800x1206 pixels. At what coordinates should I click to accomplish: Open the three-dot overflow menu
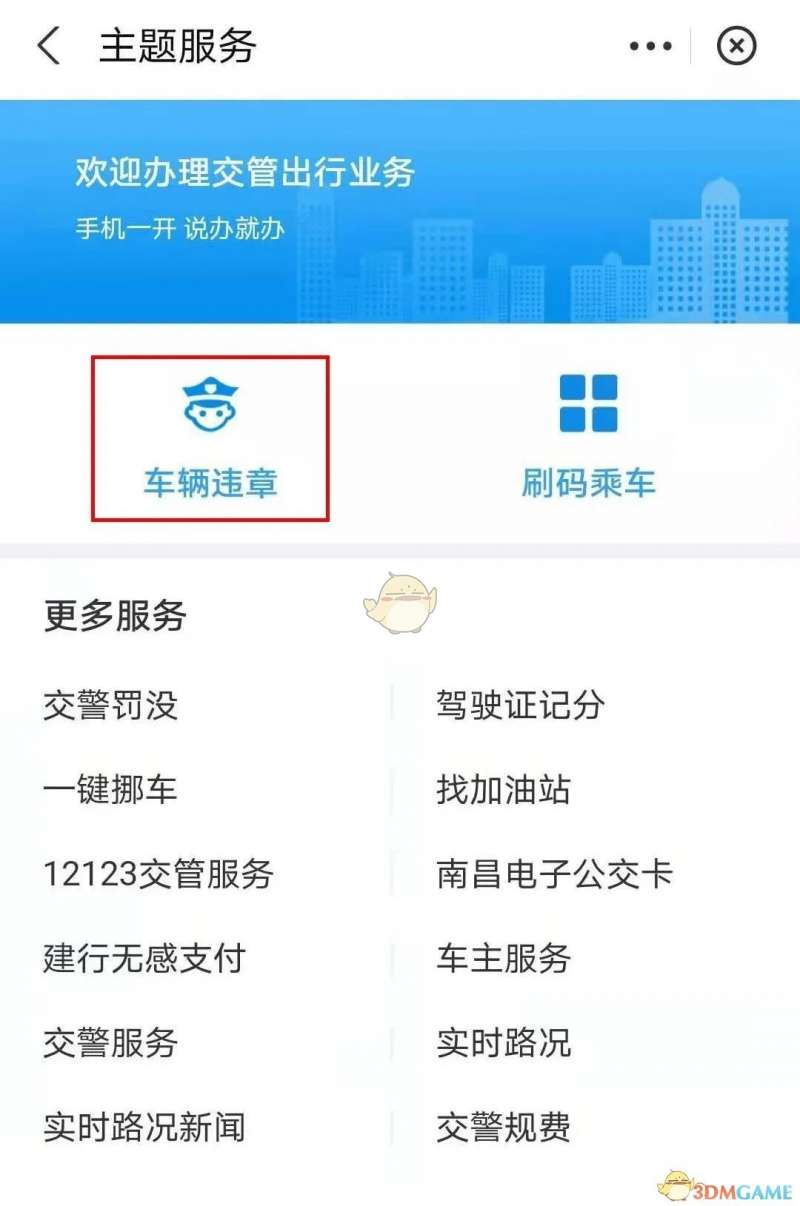(x=650, y=47)
